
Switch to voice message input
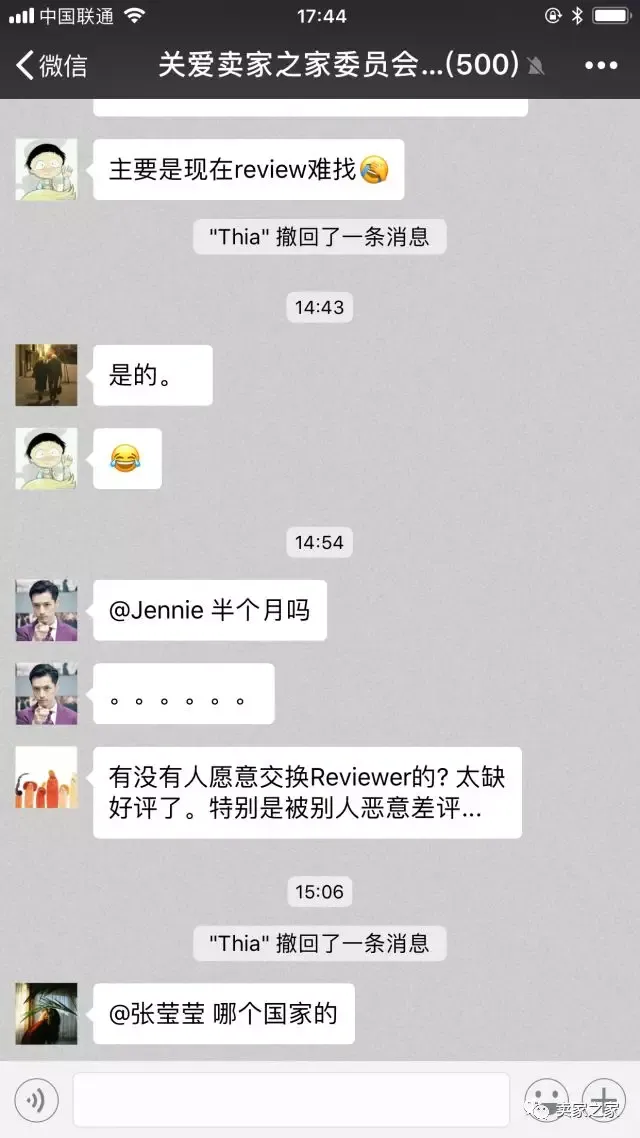coord(36,1101)
